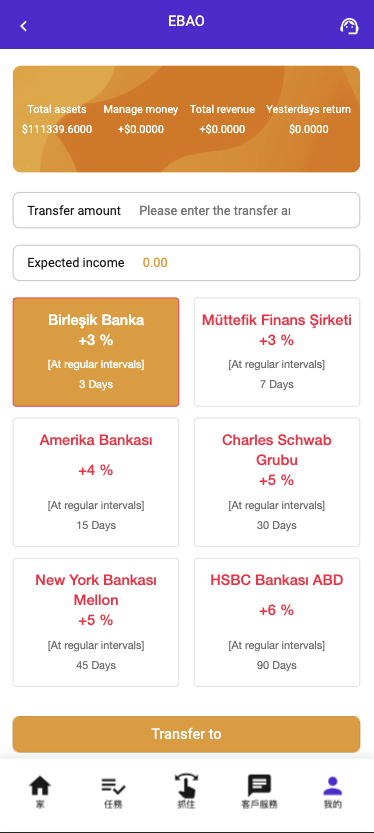Switch to the 家 home tab
This screenshot has height=833, width=374.
(x=40, y=792)
